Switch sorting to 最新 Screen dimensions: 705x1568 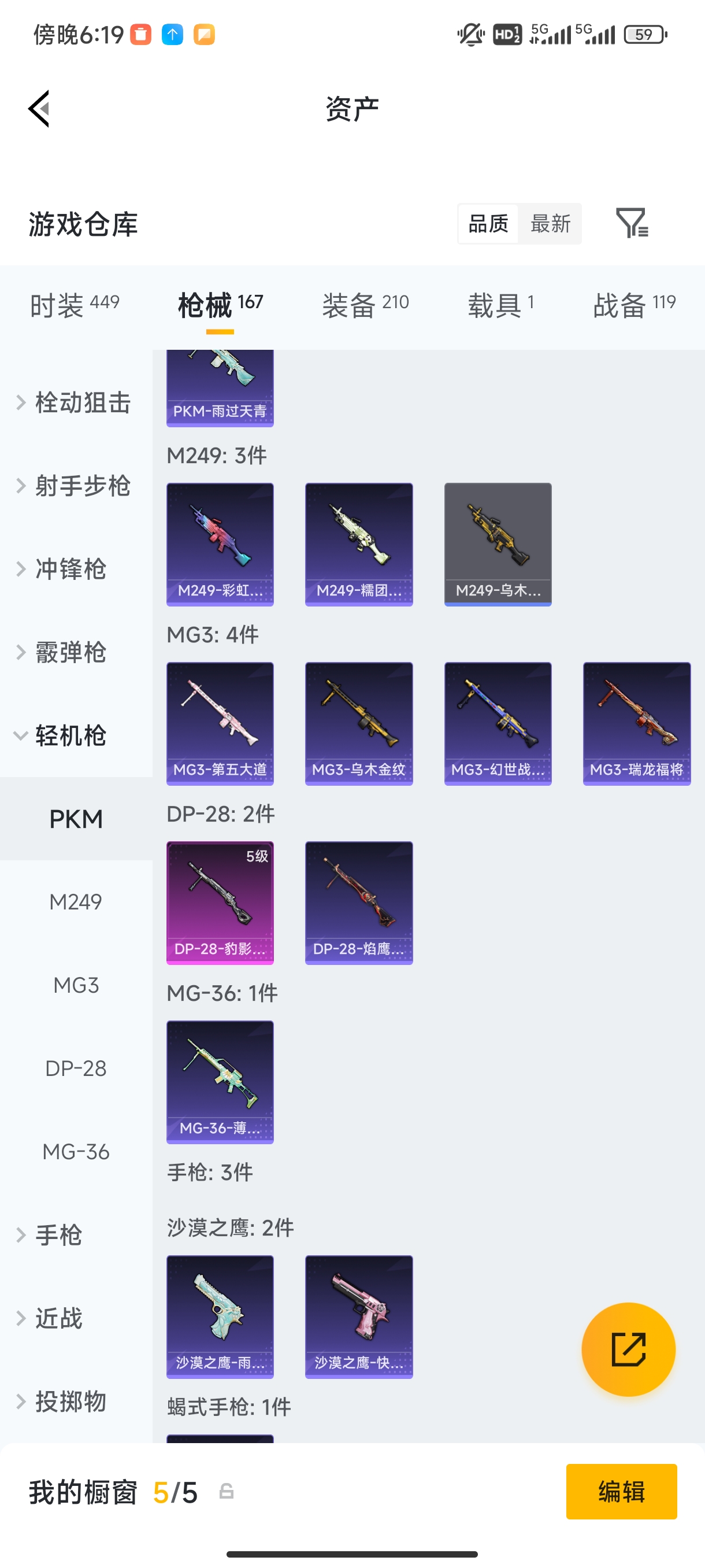pos(551,223)
